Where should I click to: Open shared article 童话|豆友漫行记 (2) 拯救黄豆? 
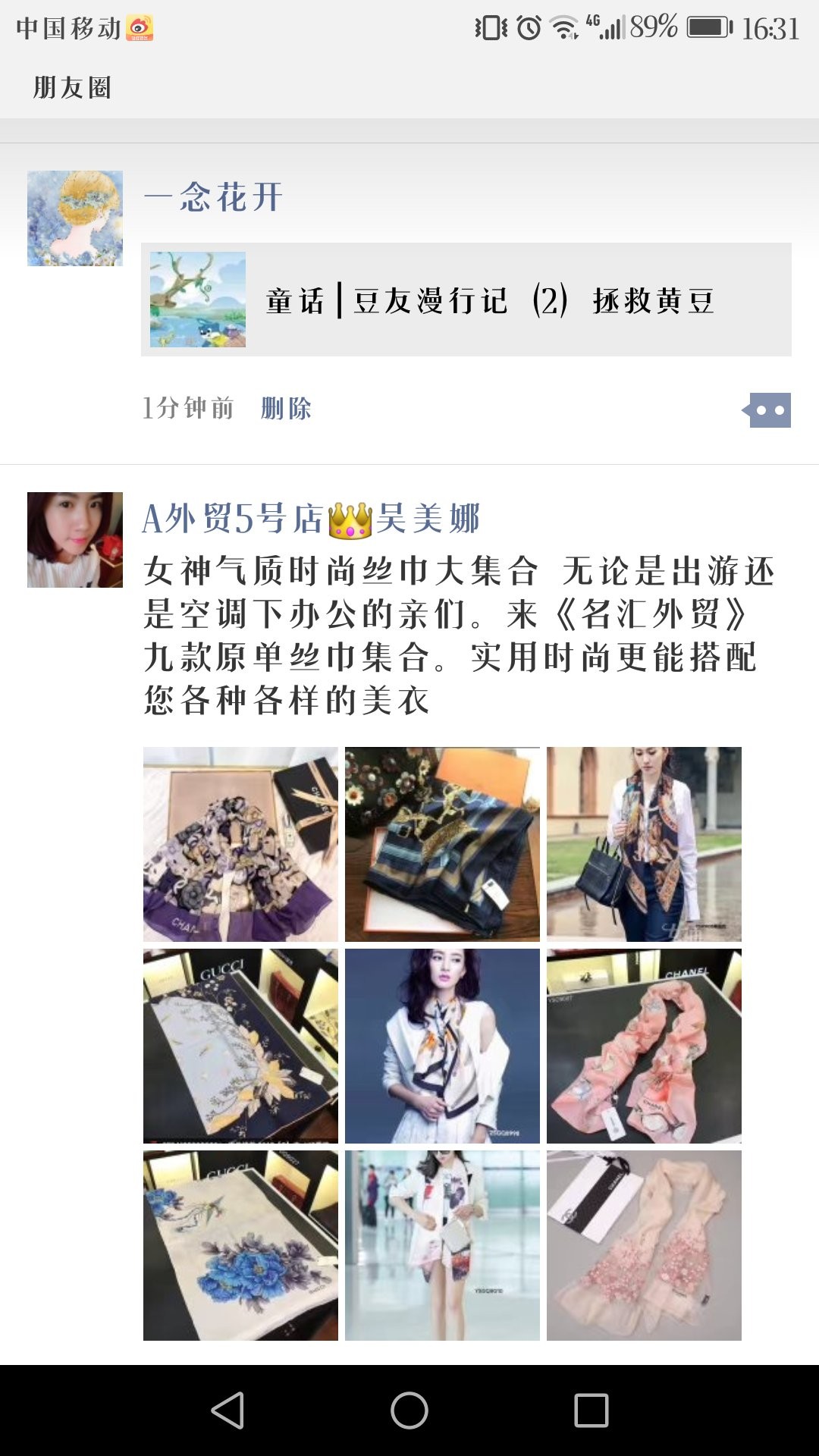(466, 300)
